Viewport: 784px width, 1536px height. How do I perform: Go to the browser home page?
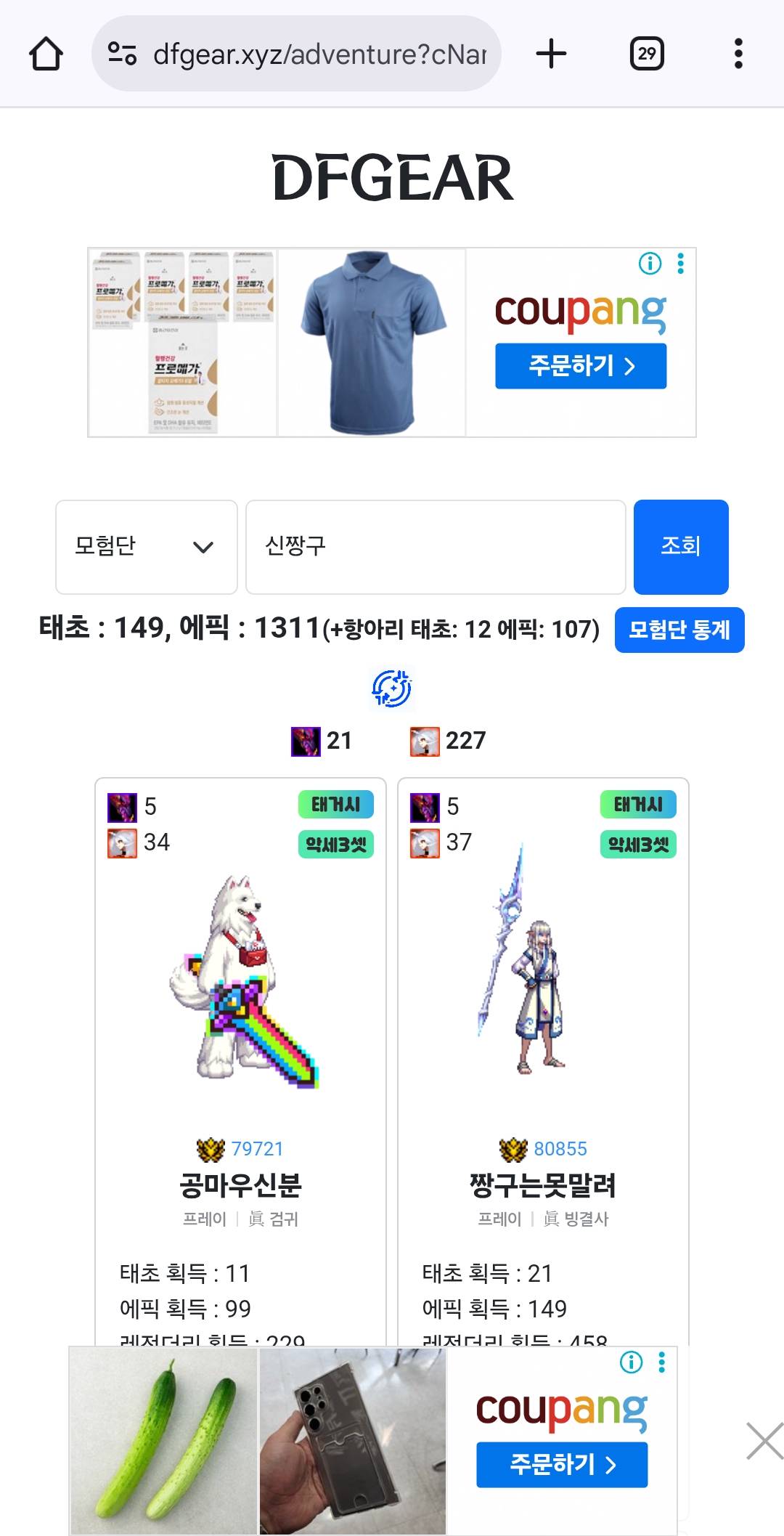46,54
